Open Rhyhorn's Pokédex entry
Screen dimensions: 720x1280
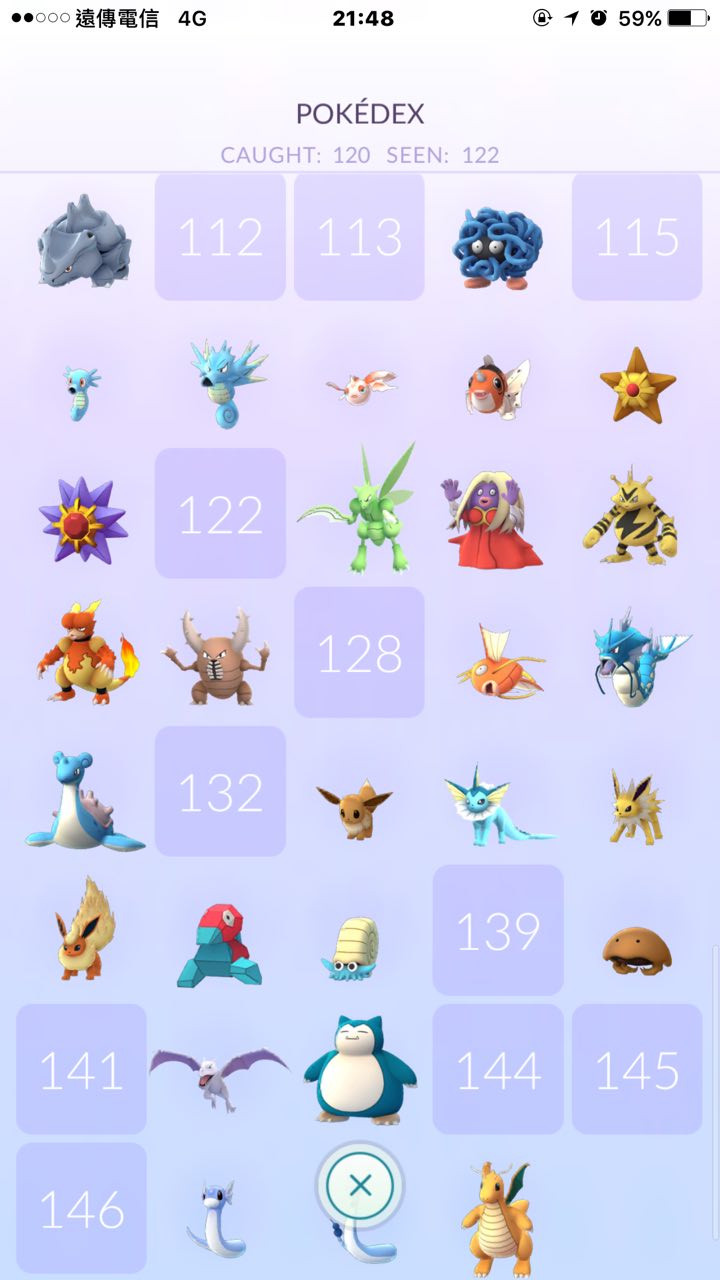pos(83,240)
